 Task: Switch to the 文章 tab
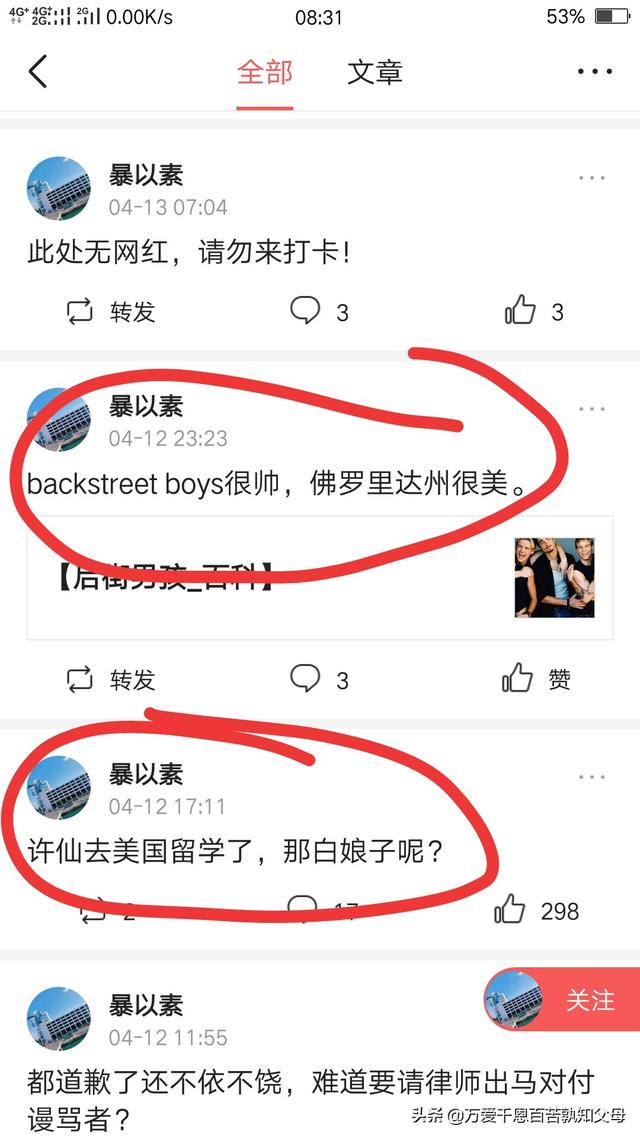375,72
